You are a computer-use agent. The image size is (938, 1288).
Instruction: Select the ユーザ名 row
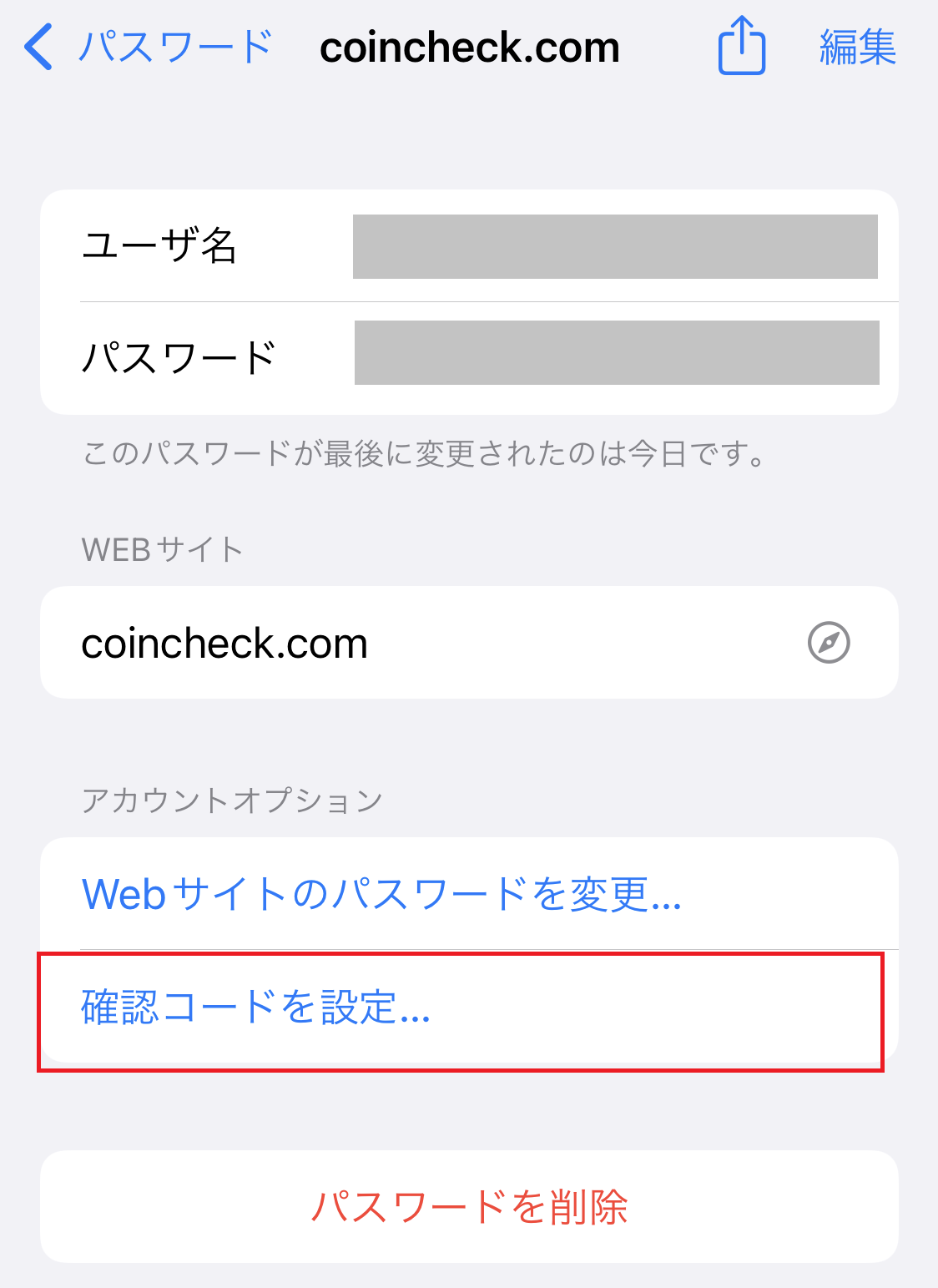(469, 246)
